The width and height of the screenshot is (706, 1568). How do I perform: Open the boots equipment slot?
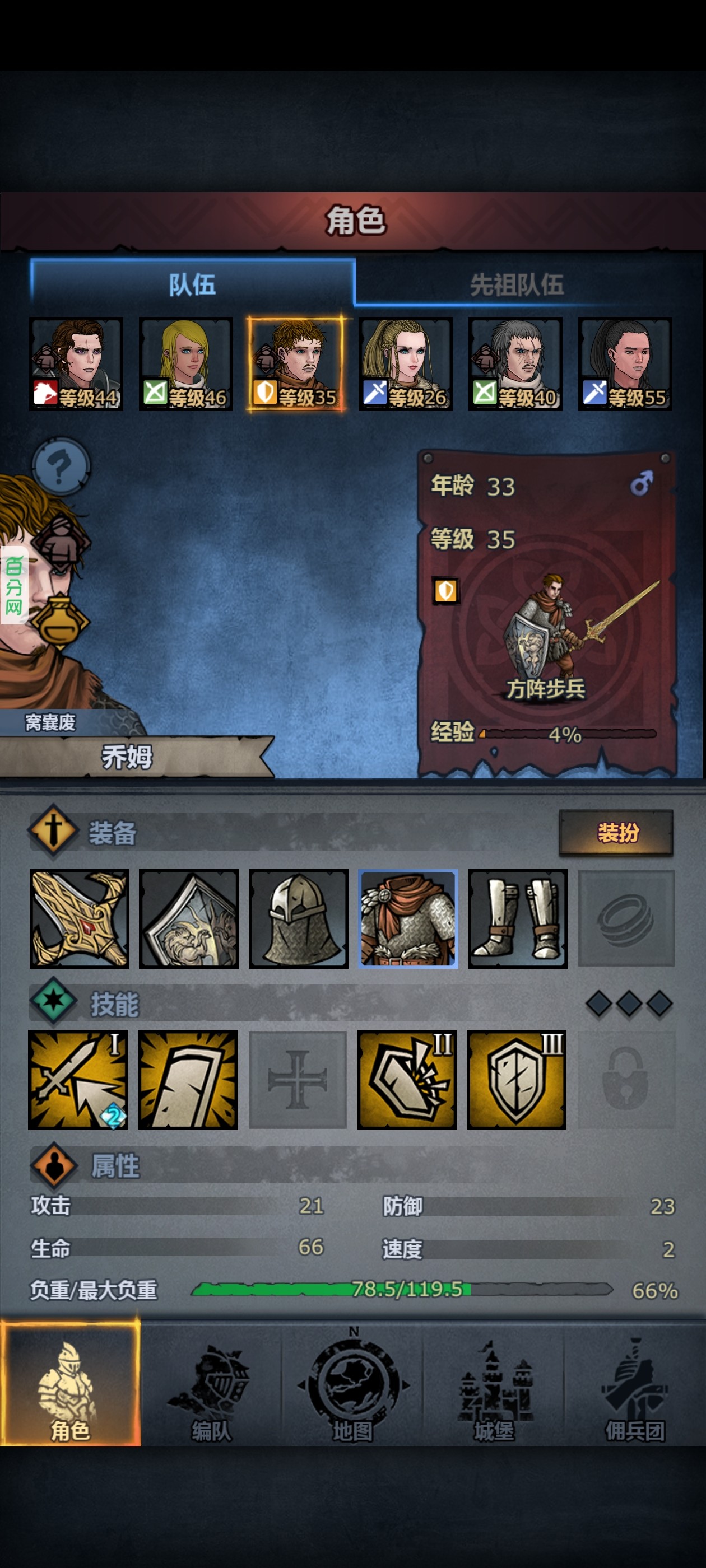coord(517,918)
